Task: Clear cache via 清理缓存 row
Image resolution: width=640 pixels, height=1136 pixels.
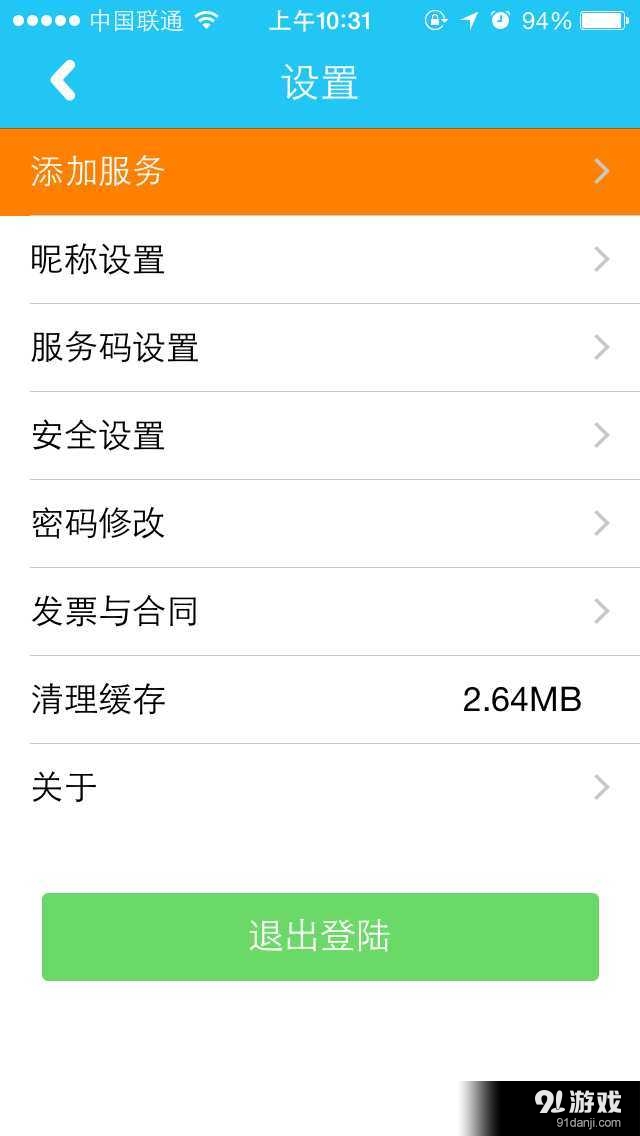Action: [x=320, y=700]
